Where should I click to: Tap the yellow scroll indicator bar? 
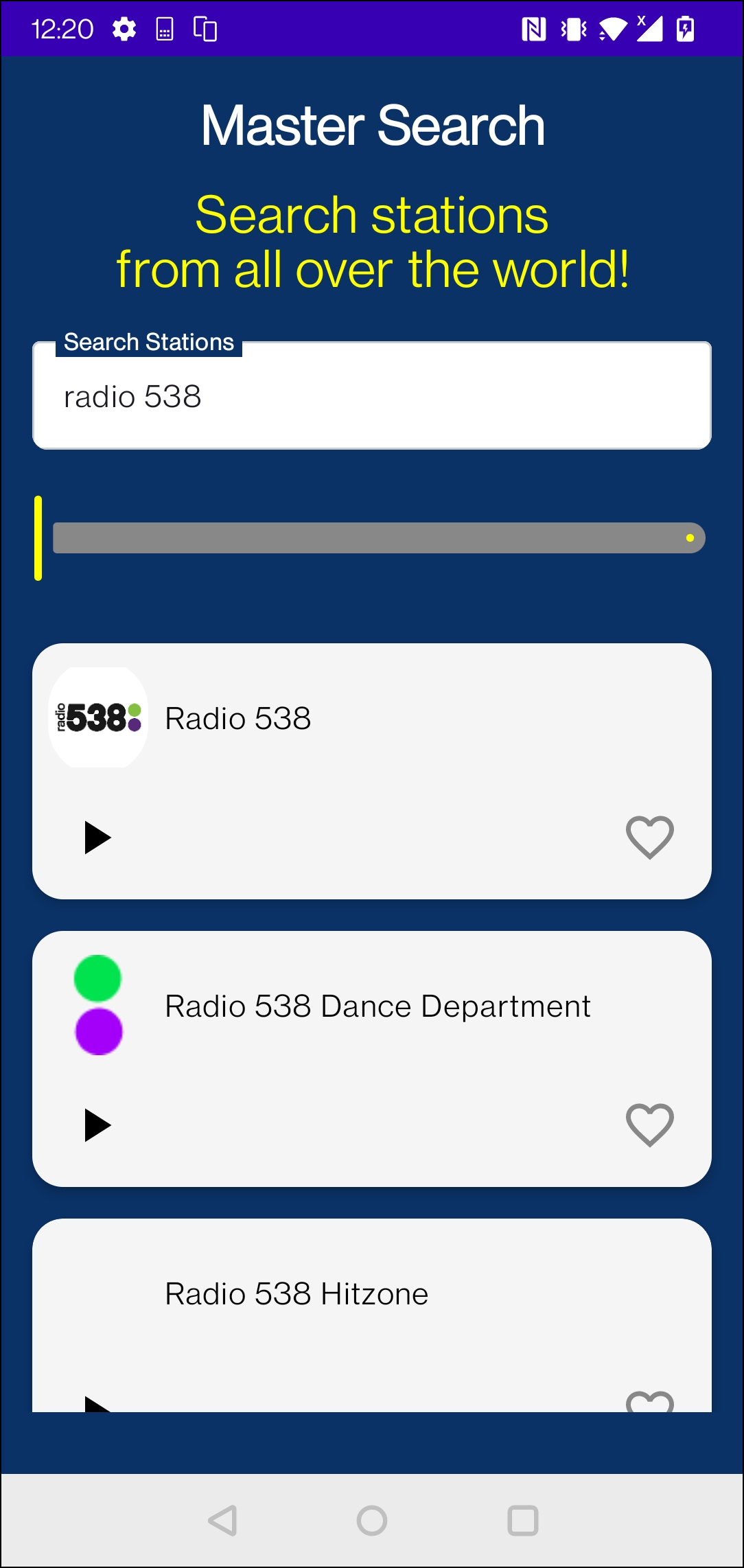coord(39,538)
